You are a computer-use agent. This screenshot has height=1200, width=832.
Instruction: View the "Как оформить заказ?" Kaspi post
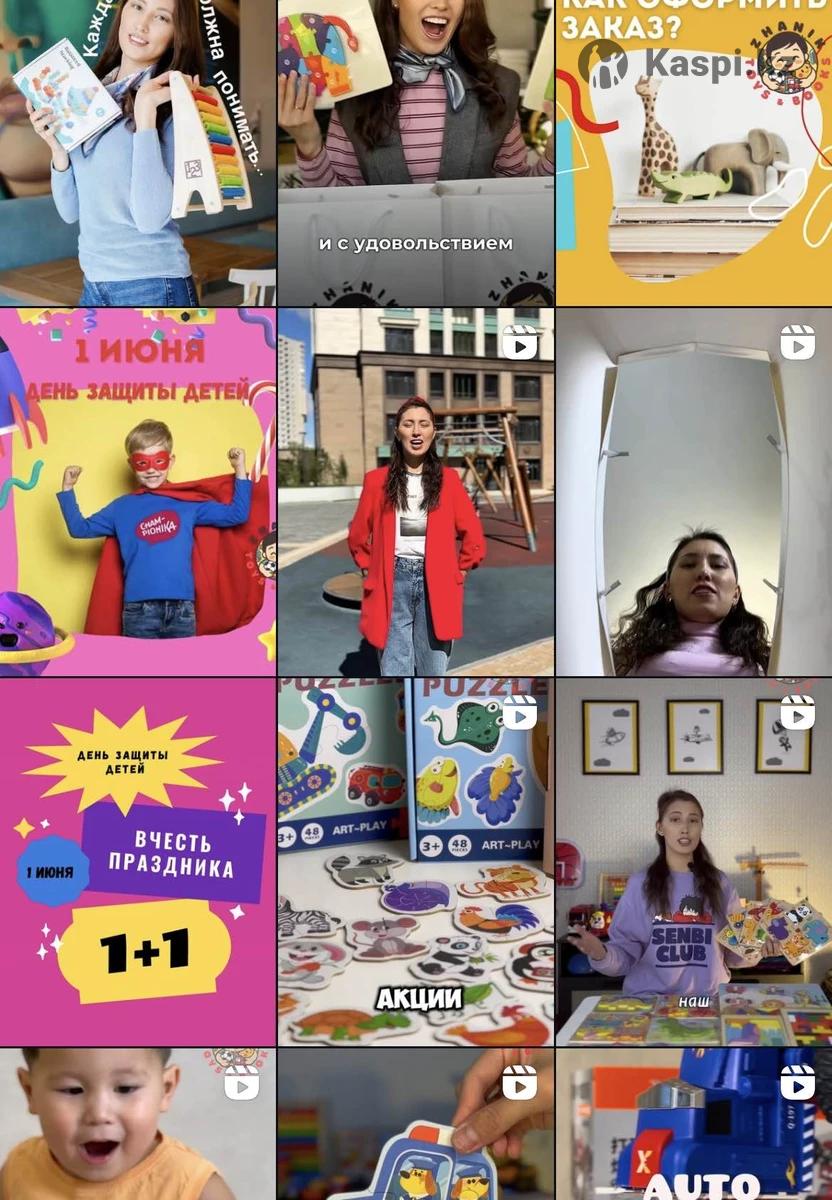pyautogui.click(x=694, y=152)
